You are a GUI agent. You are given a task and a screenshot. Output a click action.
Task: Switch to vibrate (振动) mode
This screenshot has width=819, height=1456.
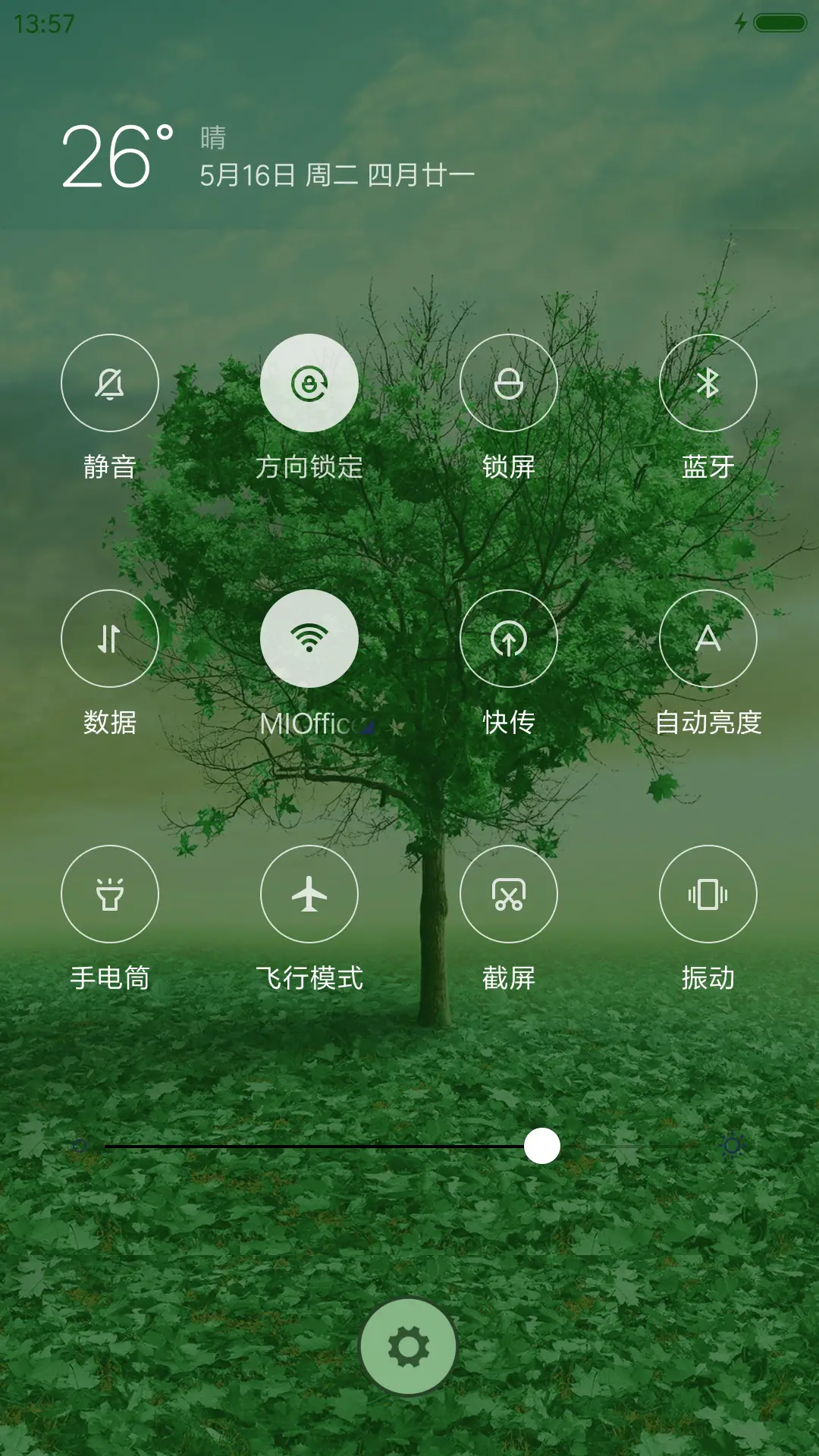point(708,895)
